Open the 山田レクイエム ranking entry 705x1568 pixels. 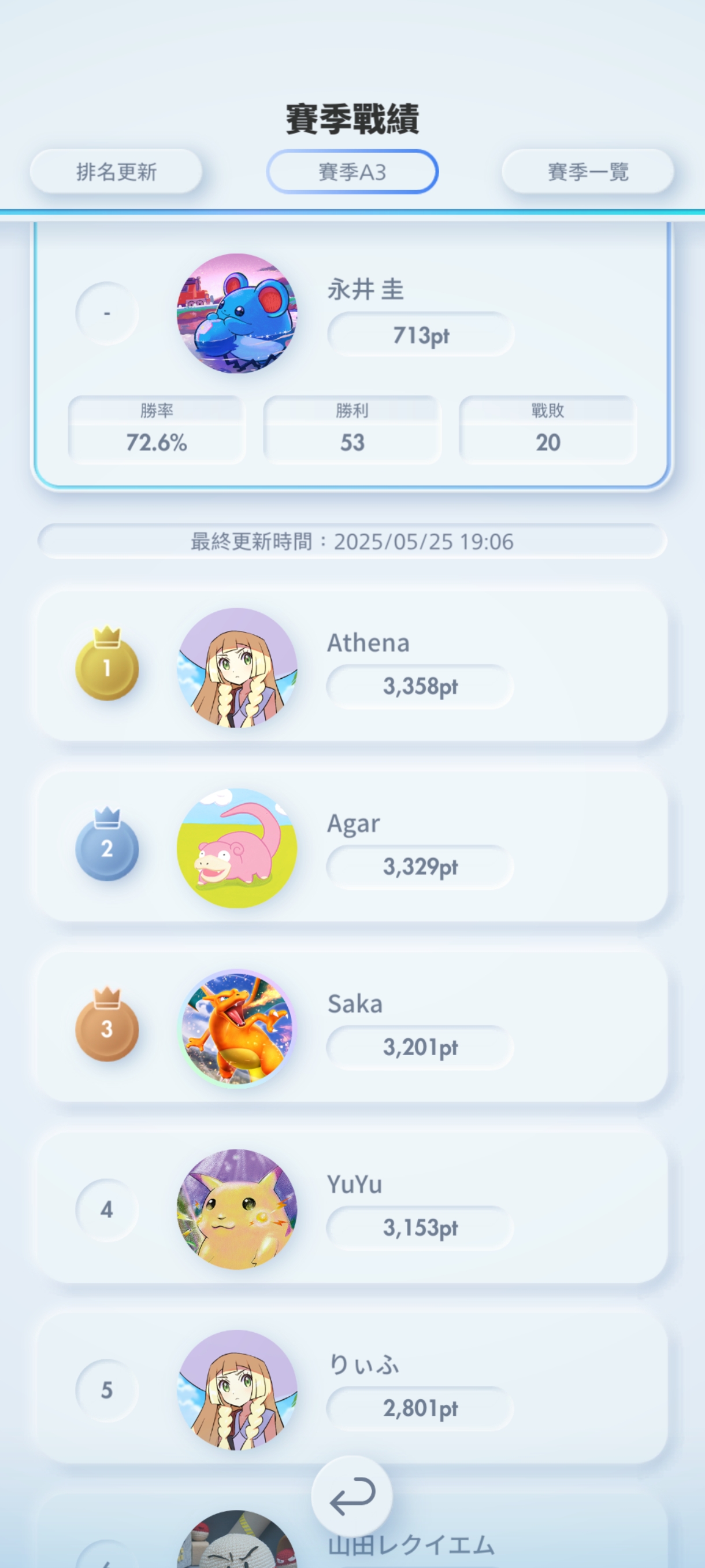(x=517, y=1543)
